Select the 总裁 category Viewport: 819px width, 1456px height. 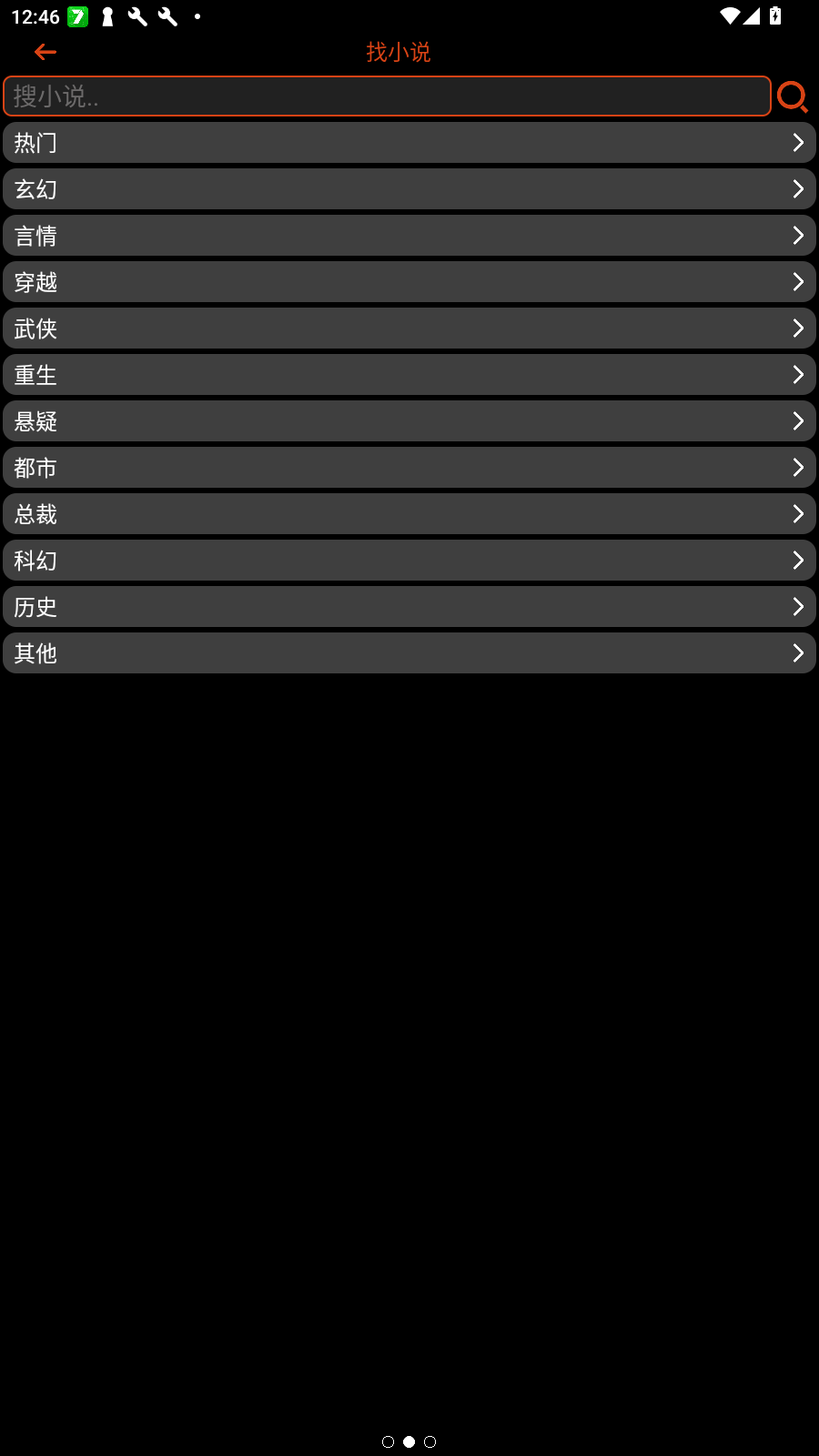click(x=409, y=514)
